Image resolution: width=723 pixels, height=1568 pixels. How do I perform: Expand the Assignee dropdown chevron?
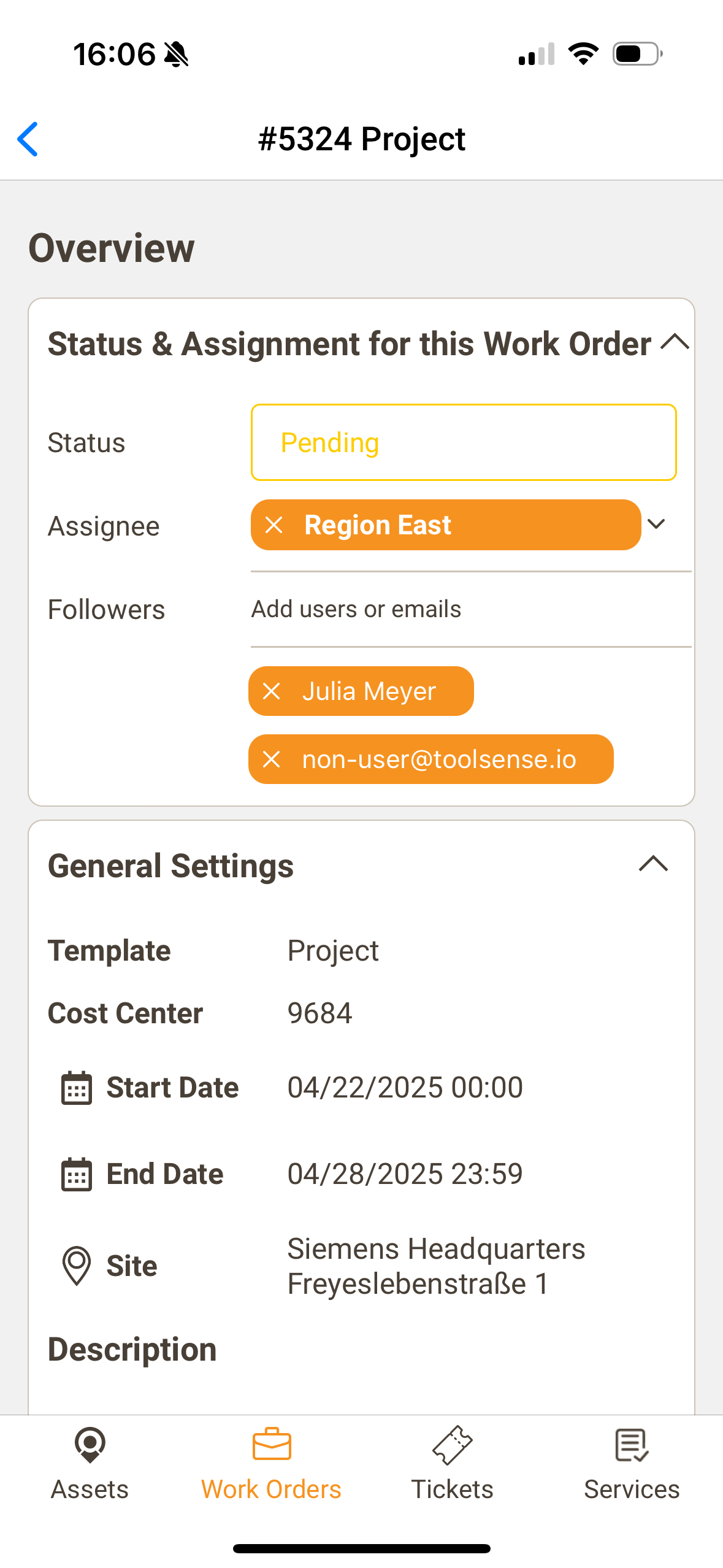656,524
